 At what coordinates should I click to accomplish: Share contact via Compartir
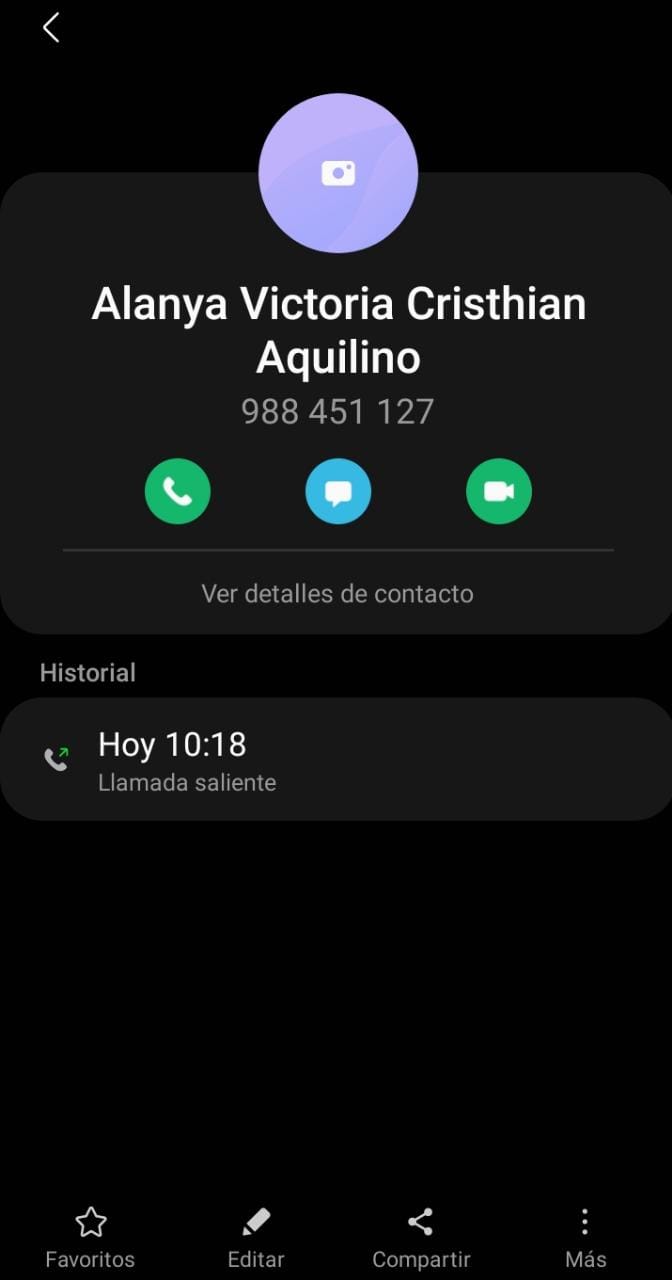pyautogui.click(x=421, y=1238)
